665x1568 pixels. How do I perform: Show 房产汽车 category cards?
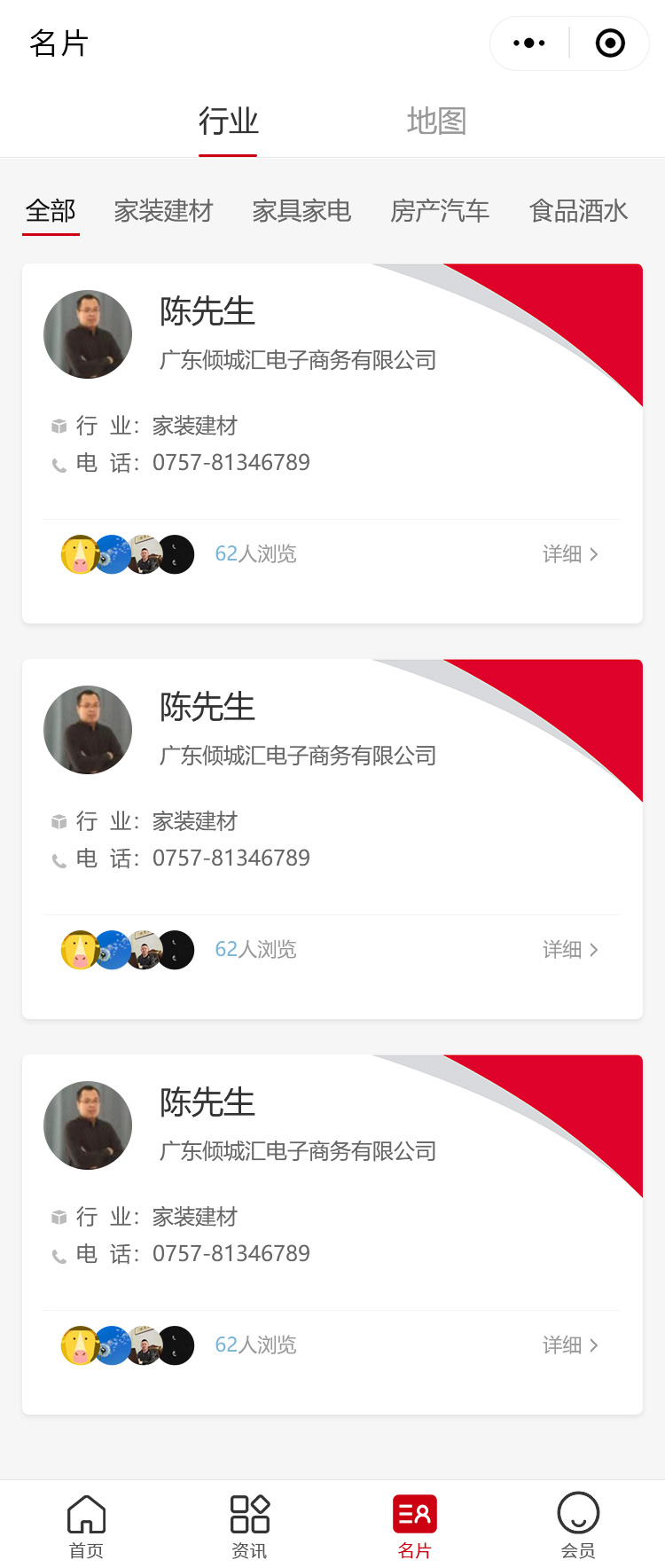(x=440, y=211)
